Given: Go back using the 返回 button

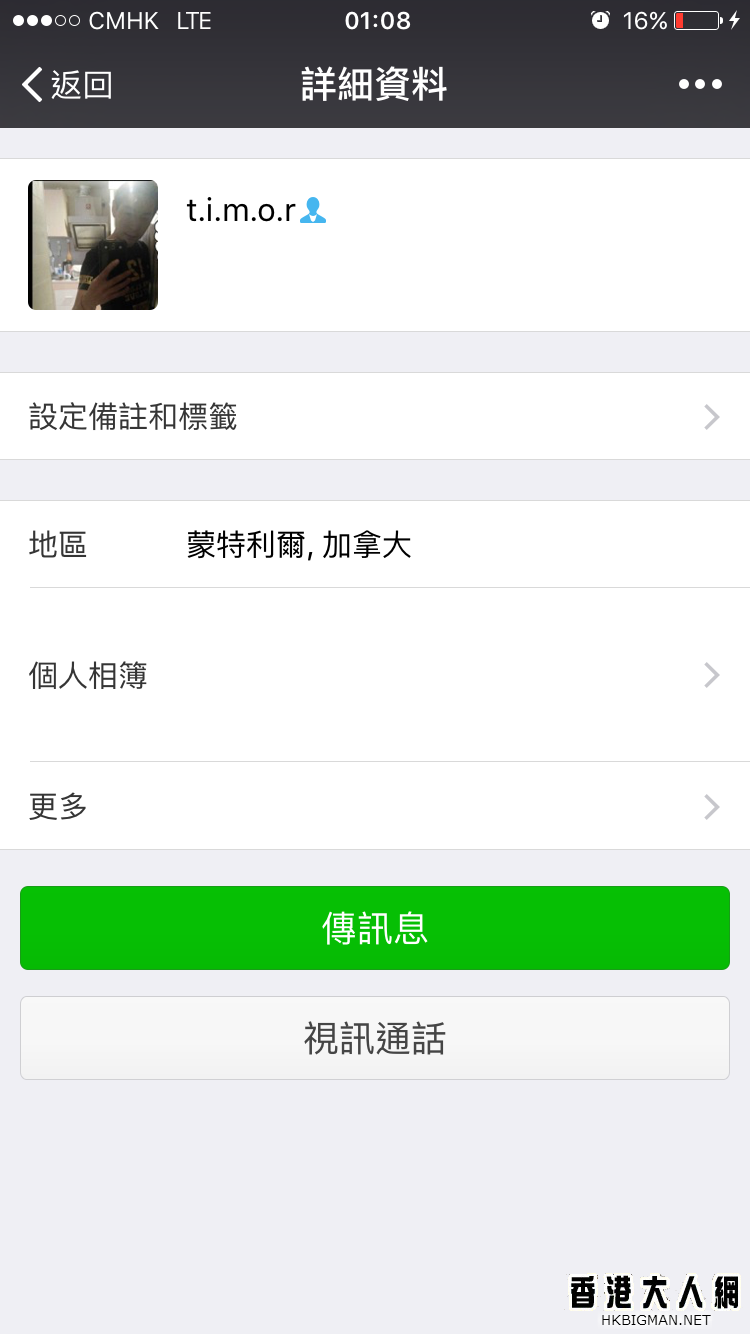Looking at the screenshot, I should click(66, 85).
